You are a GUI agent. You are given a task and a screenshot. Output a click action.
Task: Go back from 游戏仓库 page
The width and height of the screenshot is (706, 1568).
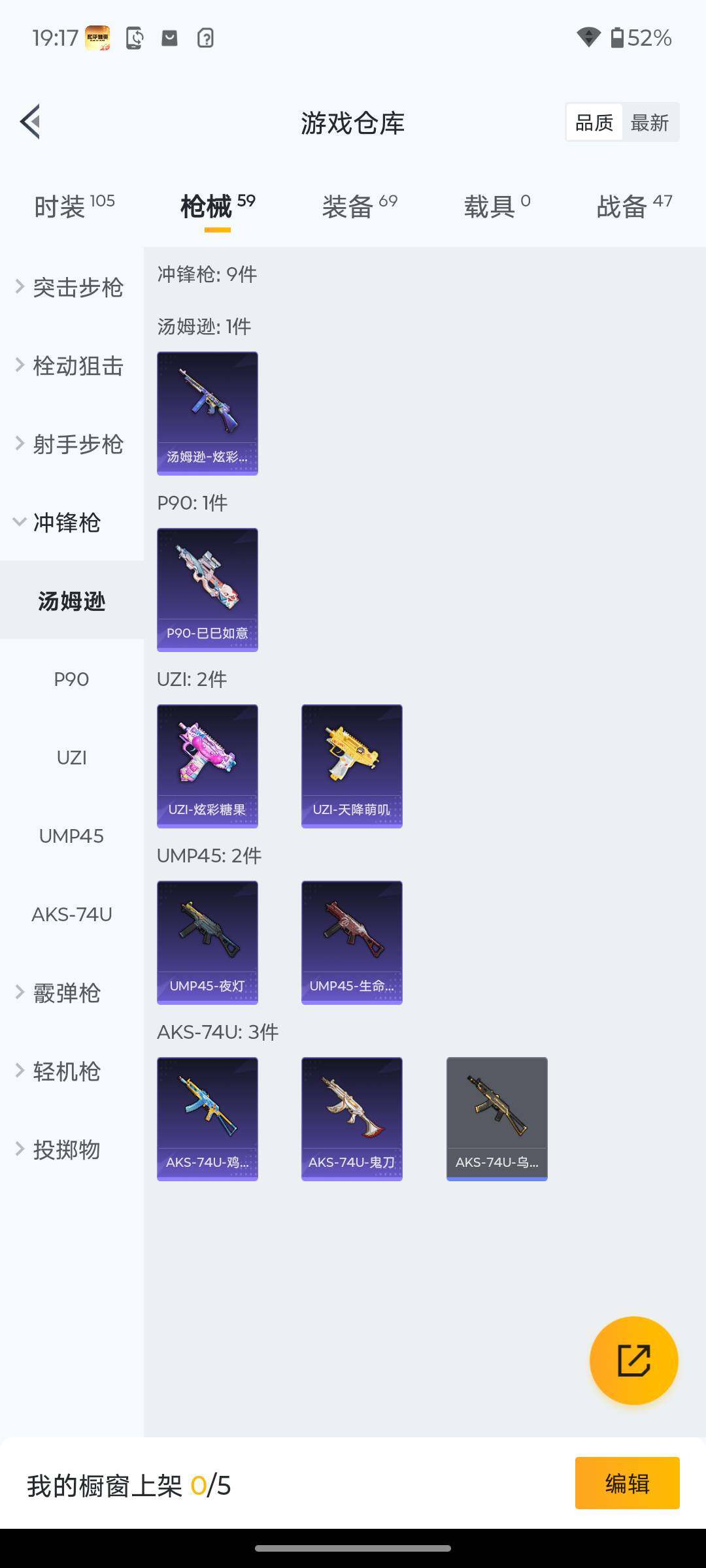pyautogui.click(x=30, y=122)
